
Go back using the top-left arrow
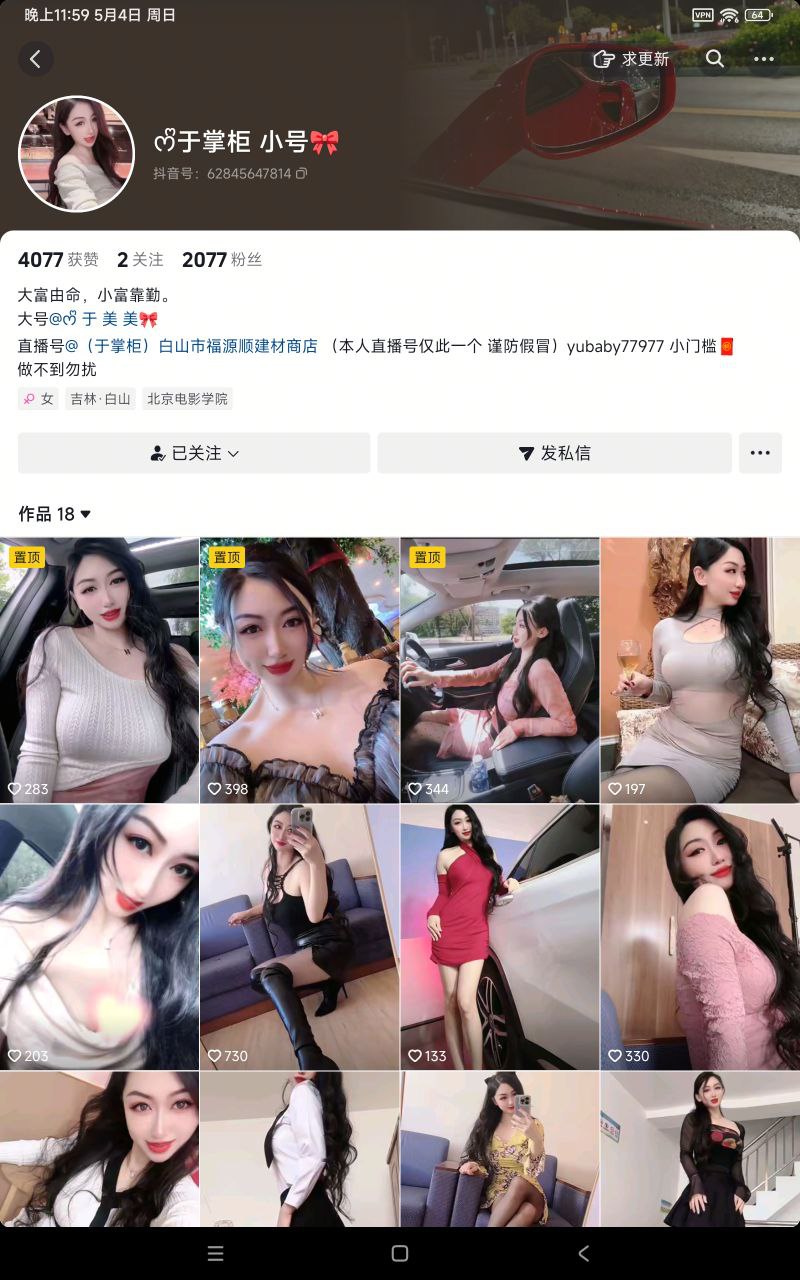coord(36,59)
